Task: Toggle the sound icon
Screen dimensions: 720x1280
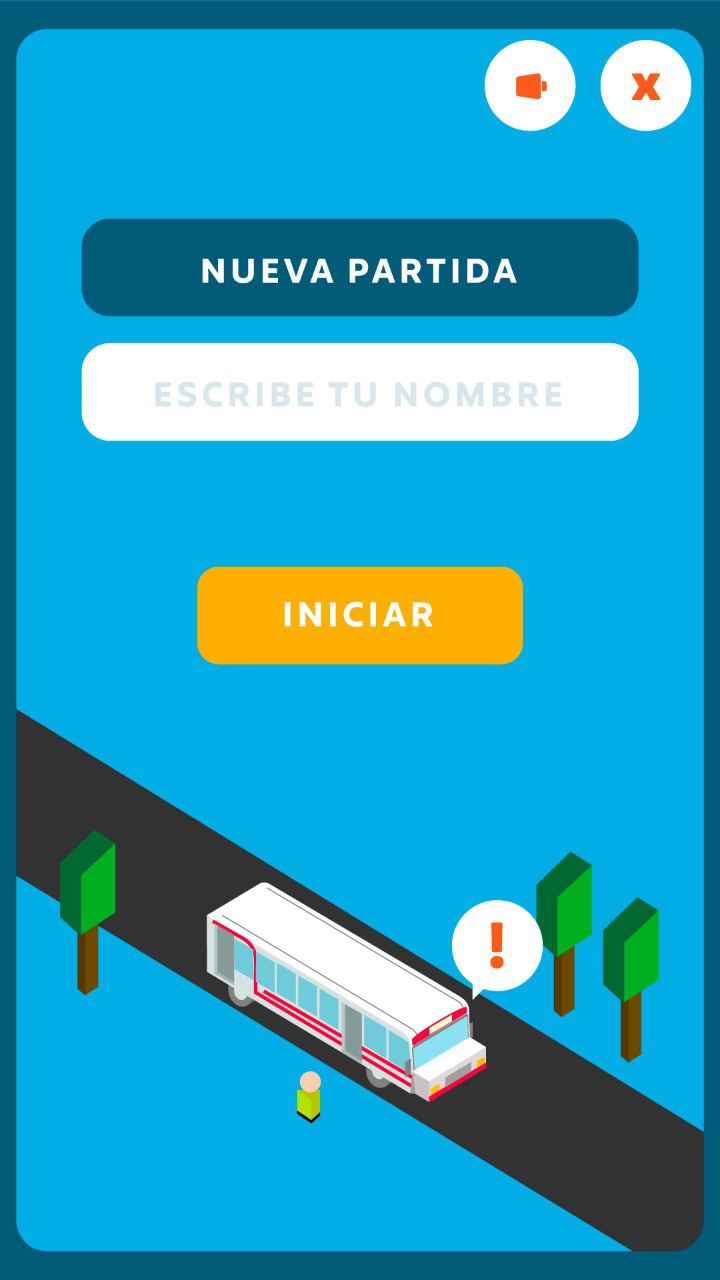Action: pos(530,86)
